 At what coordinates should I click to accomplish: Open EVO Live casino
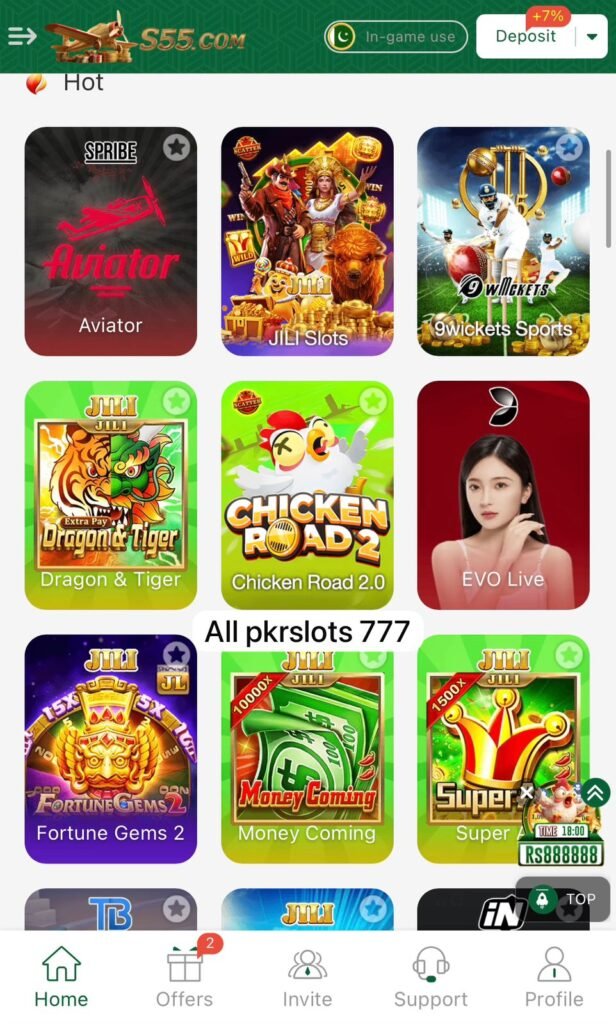[x=503, y=495]
